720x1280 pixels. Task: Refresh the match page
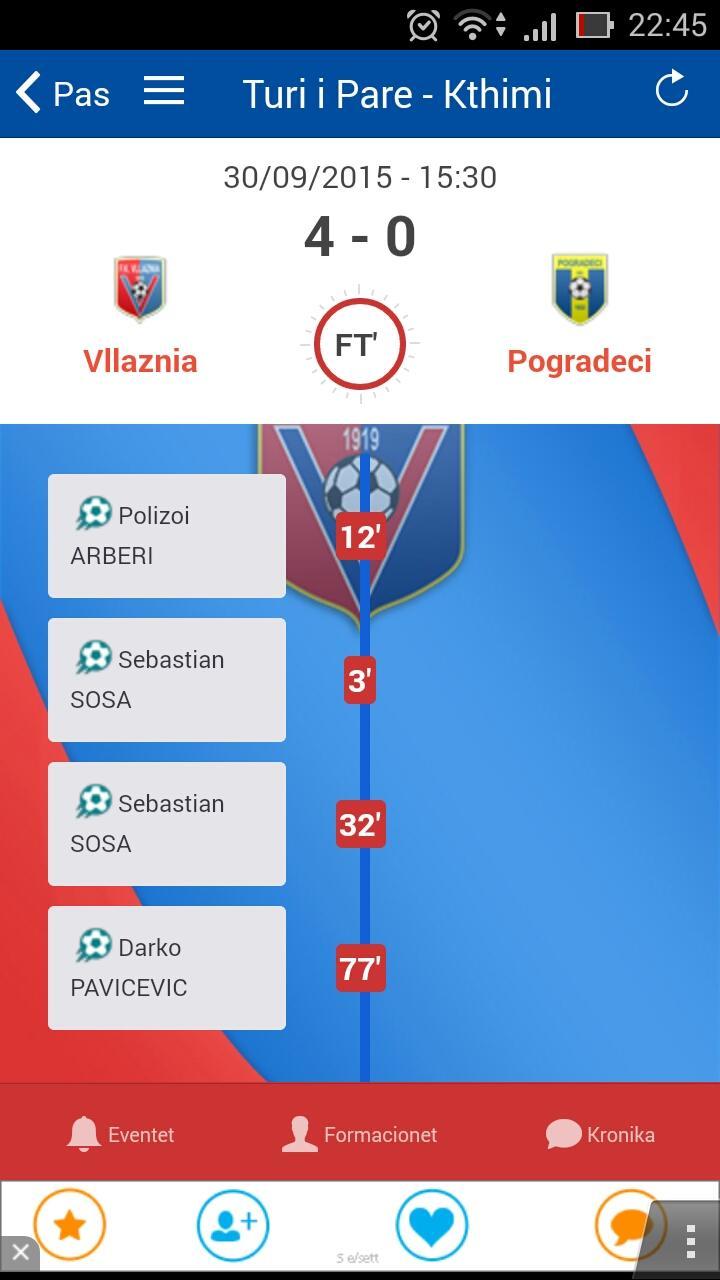[672, 93]
